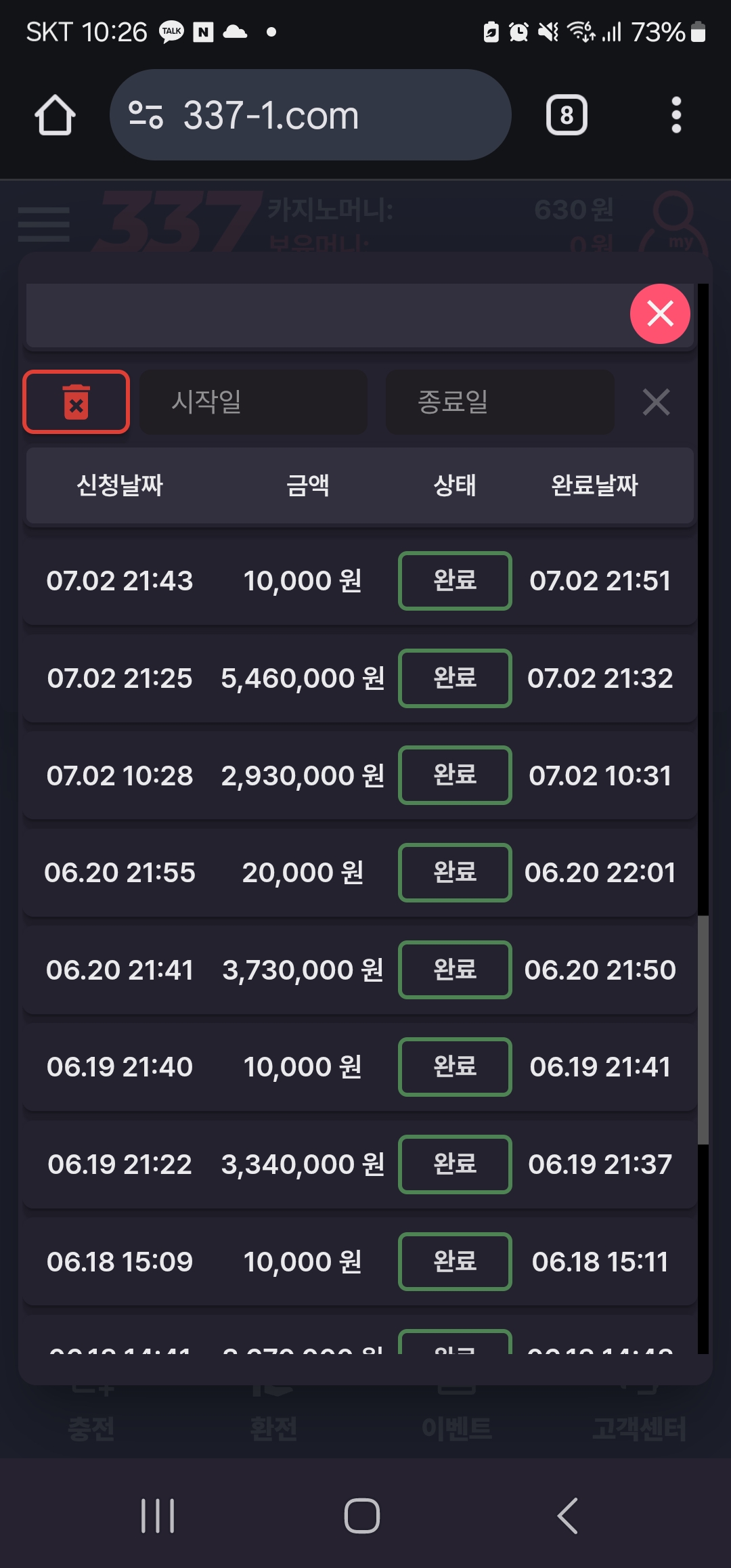Open the browser overflow menu
Screen dimensions: 731x1568
click(x=675, y=115)
